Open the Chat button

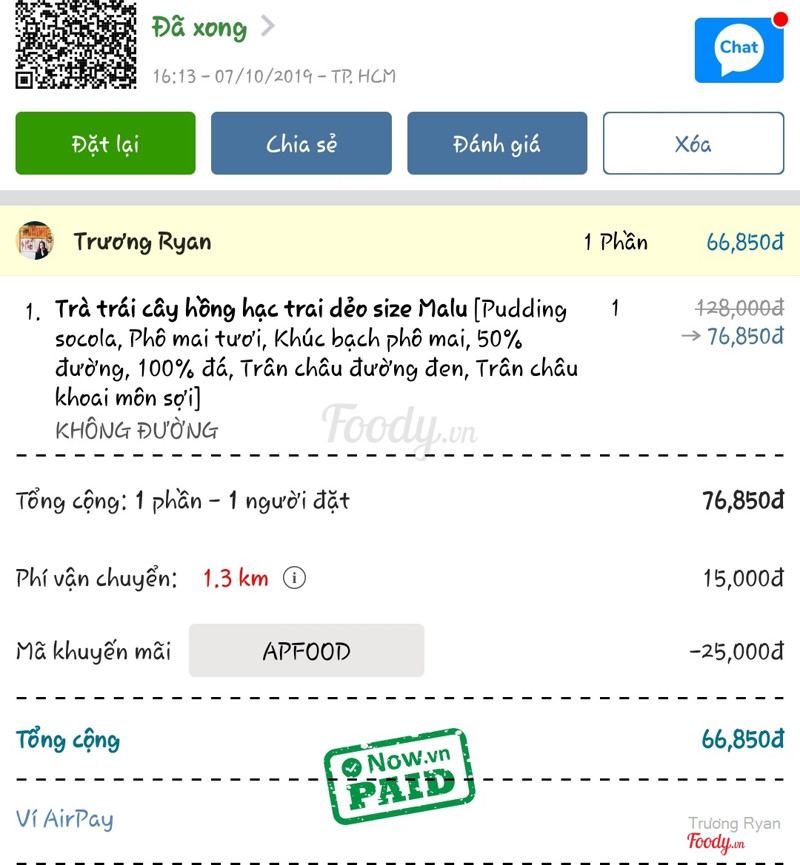pyautogui.click(x=739, y=49)
